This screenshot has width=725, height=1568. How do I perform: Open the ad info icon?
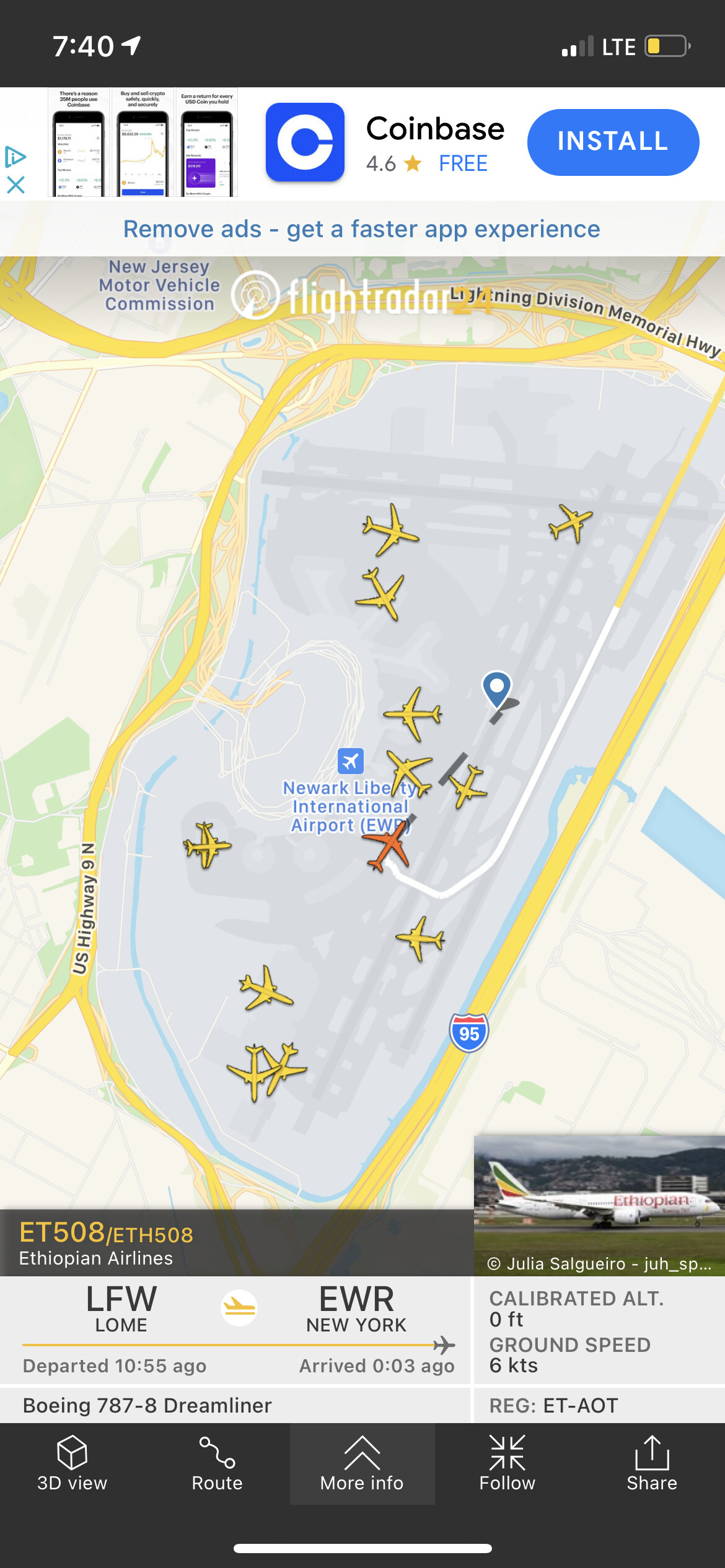15,157
